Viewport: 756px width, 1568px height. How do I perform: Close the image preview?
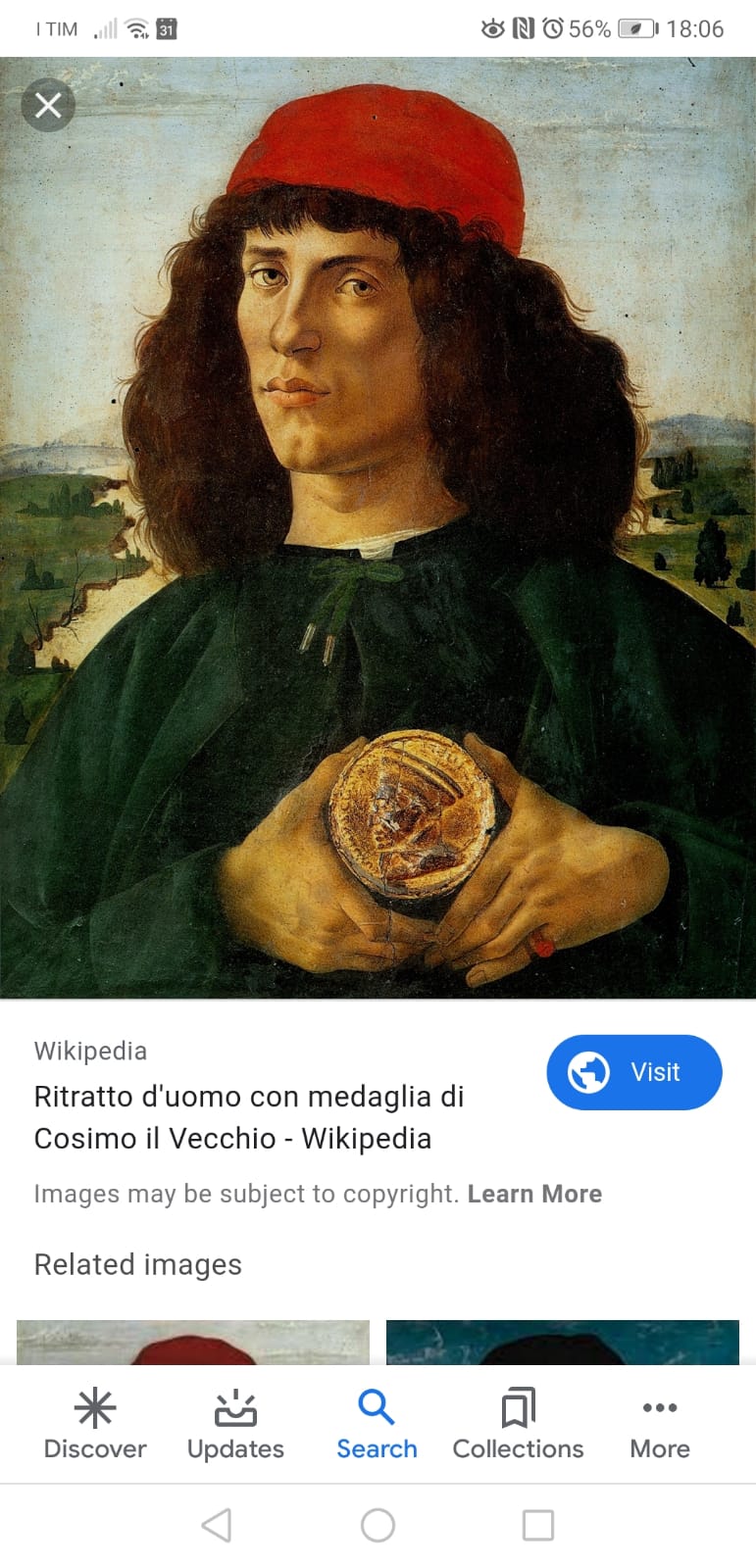click(x=48, y=105)
